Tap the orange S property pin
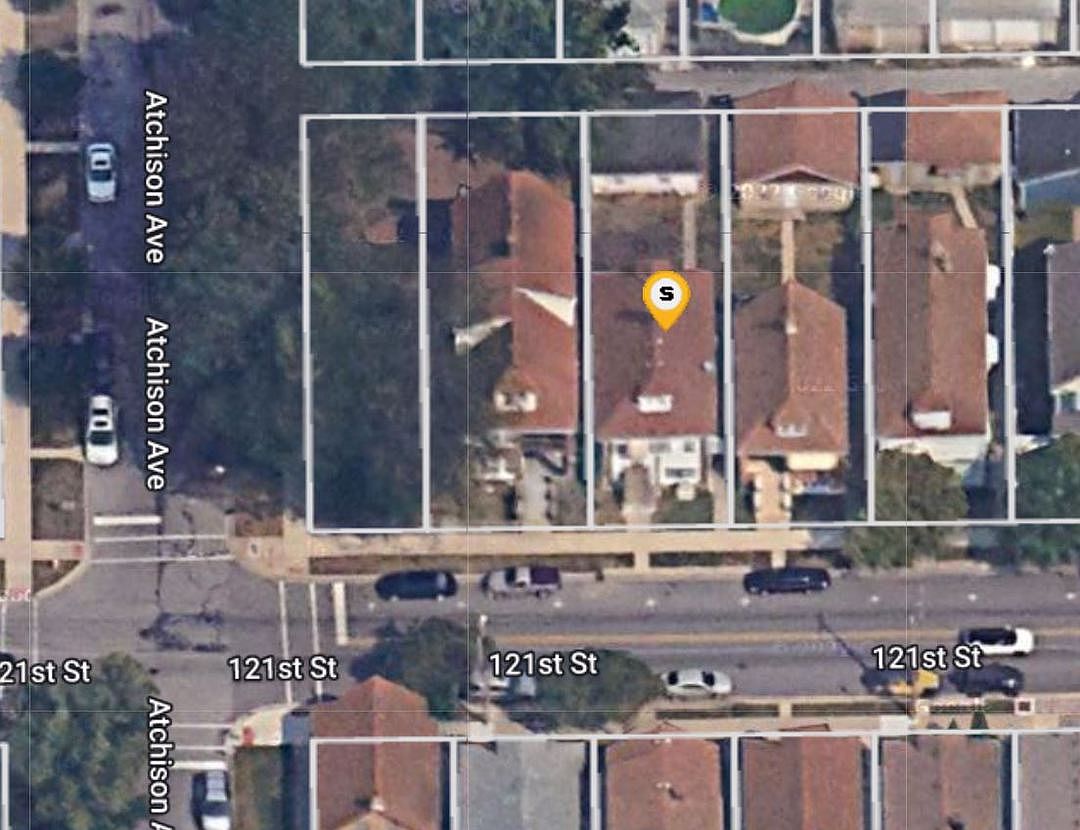 click(x=666, y=296)
